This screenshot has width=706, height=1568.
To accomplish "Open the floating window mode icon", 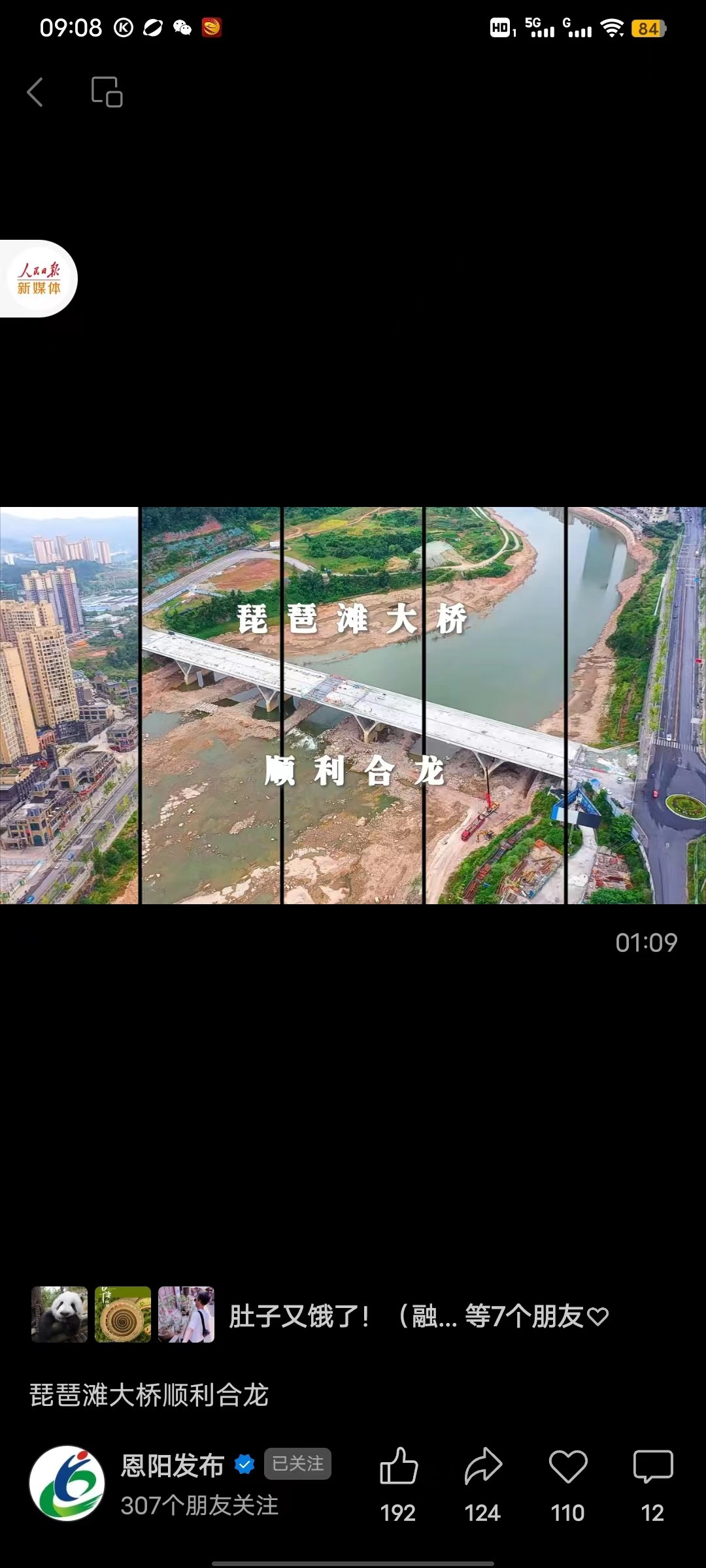I will tap(107, 92).
